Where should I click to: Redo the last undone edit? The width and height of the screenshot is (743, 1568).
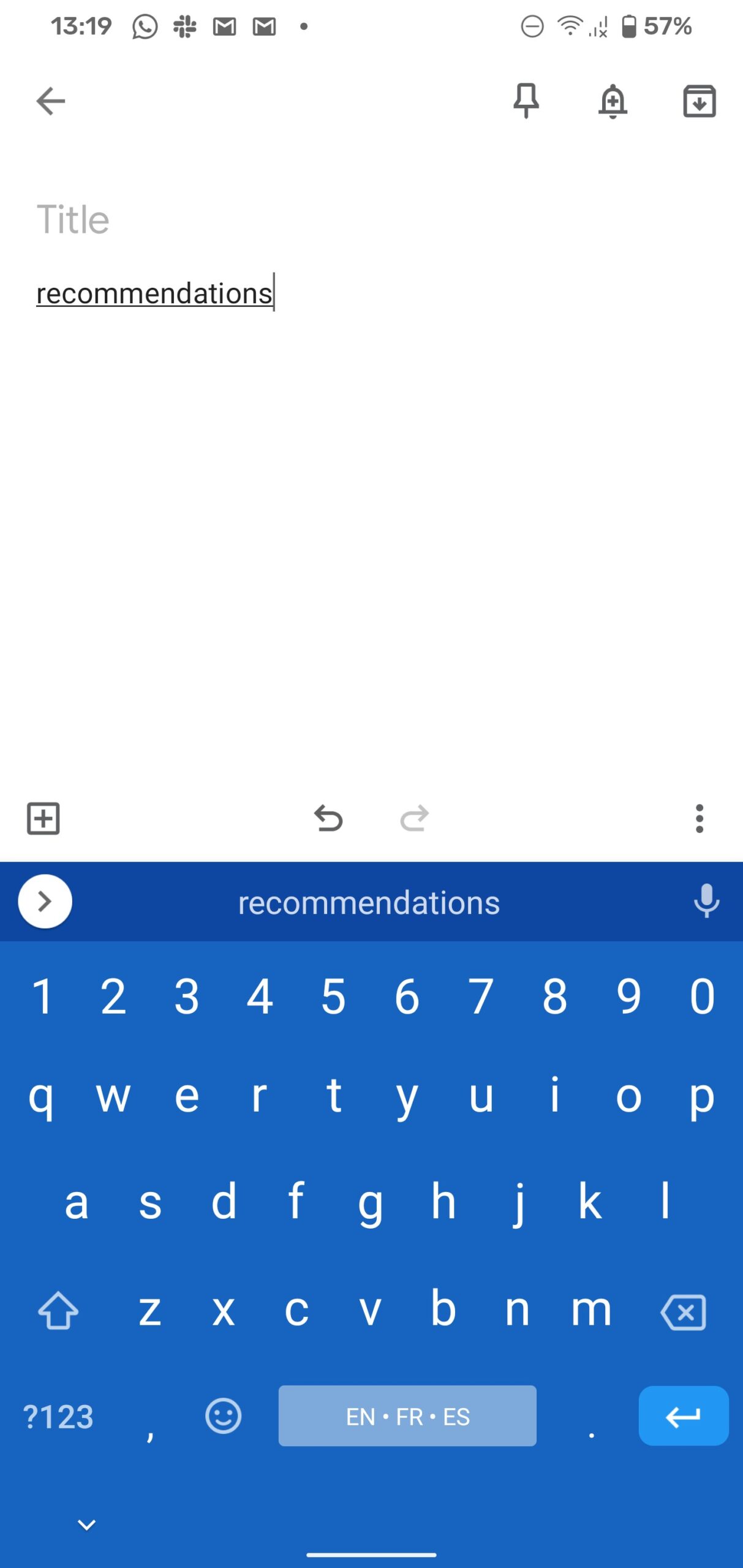pos(415,818)
